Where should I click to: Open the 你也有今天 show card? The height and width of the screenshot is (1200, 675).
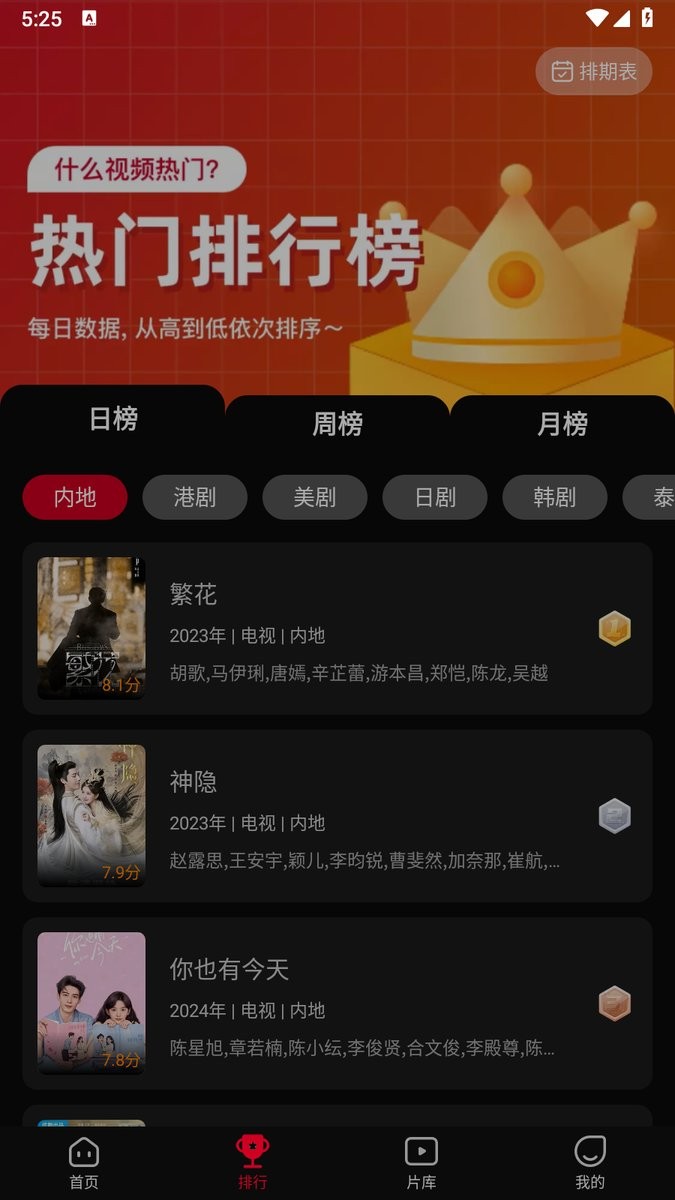tap(337, 1003)
